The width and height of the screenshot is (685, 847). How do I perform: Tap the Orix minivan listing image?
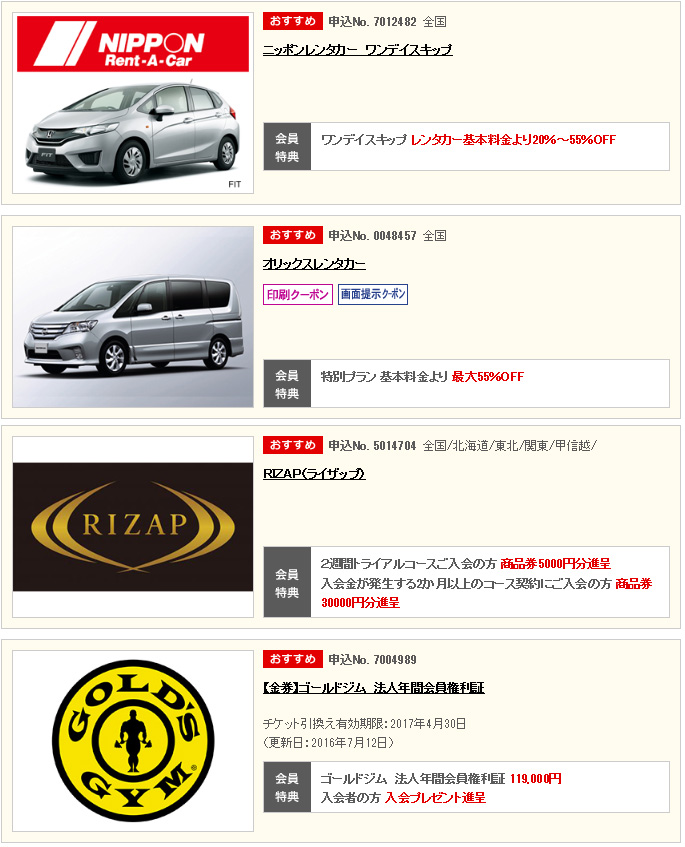pos(133,316)
